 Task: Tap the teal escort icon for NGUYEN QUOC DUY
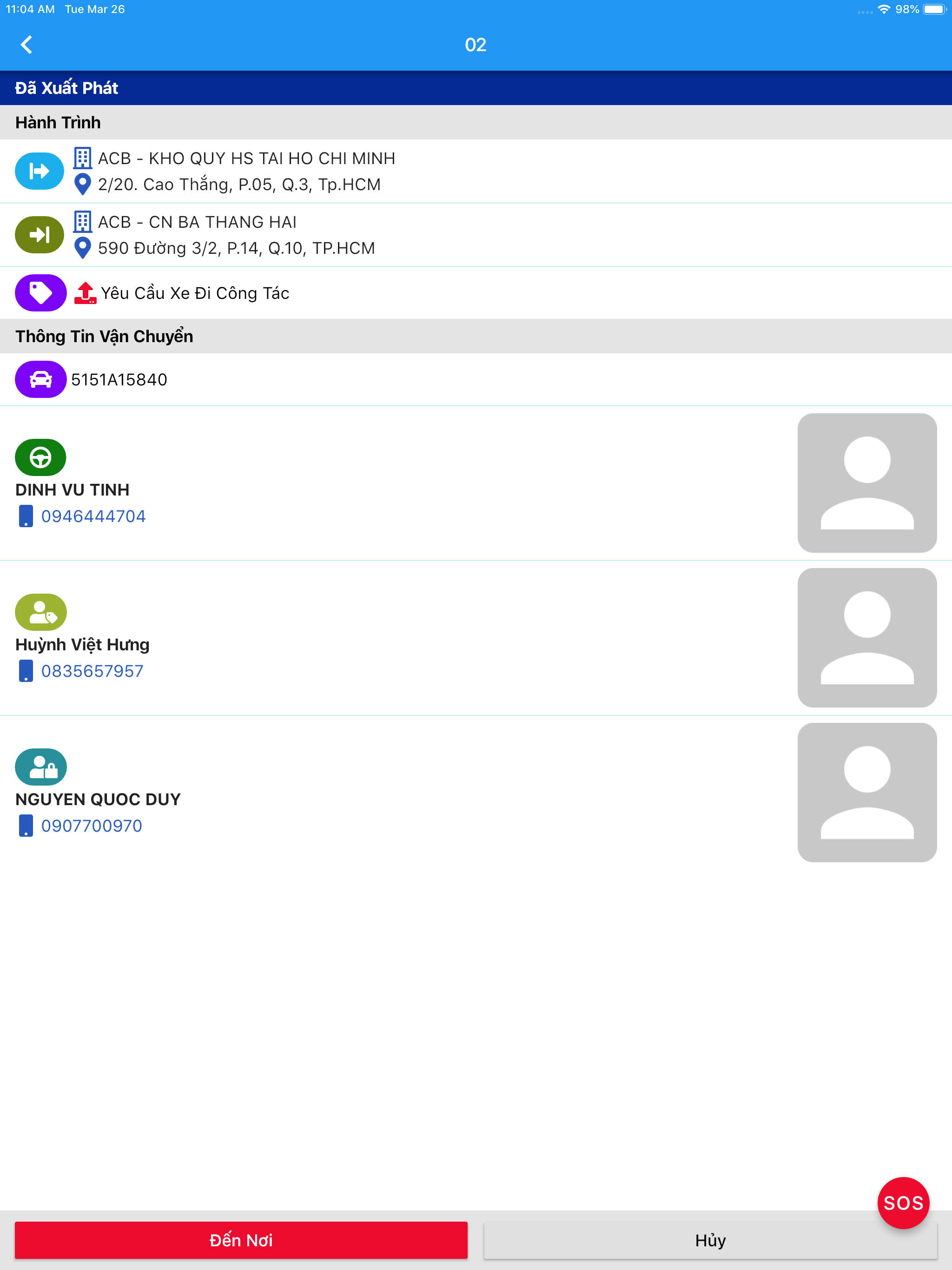(40, 767)
